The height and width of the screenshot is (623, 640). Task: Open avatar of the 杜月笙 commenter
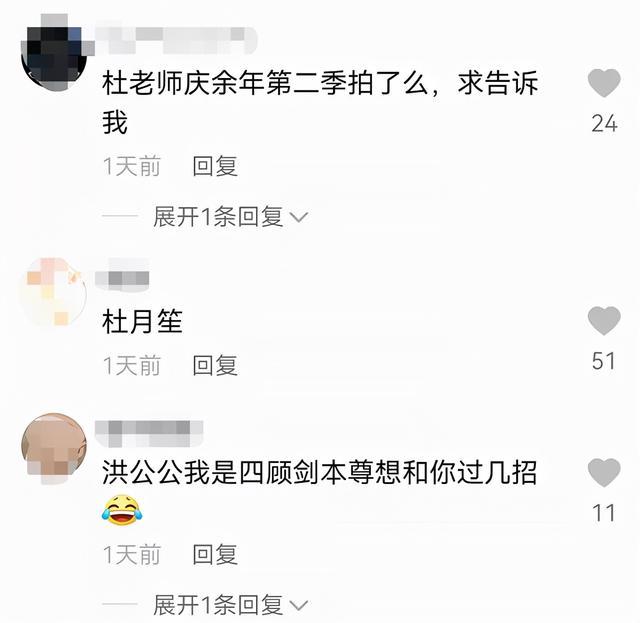(x=54, y=292)
